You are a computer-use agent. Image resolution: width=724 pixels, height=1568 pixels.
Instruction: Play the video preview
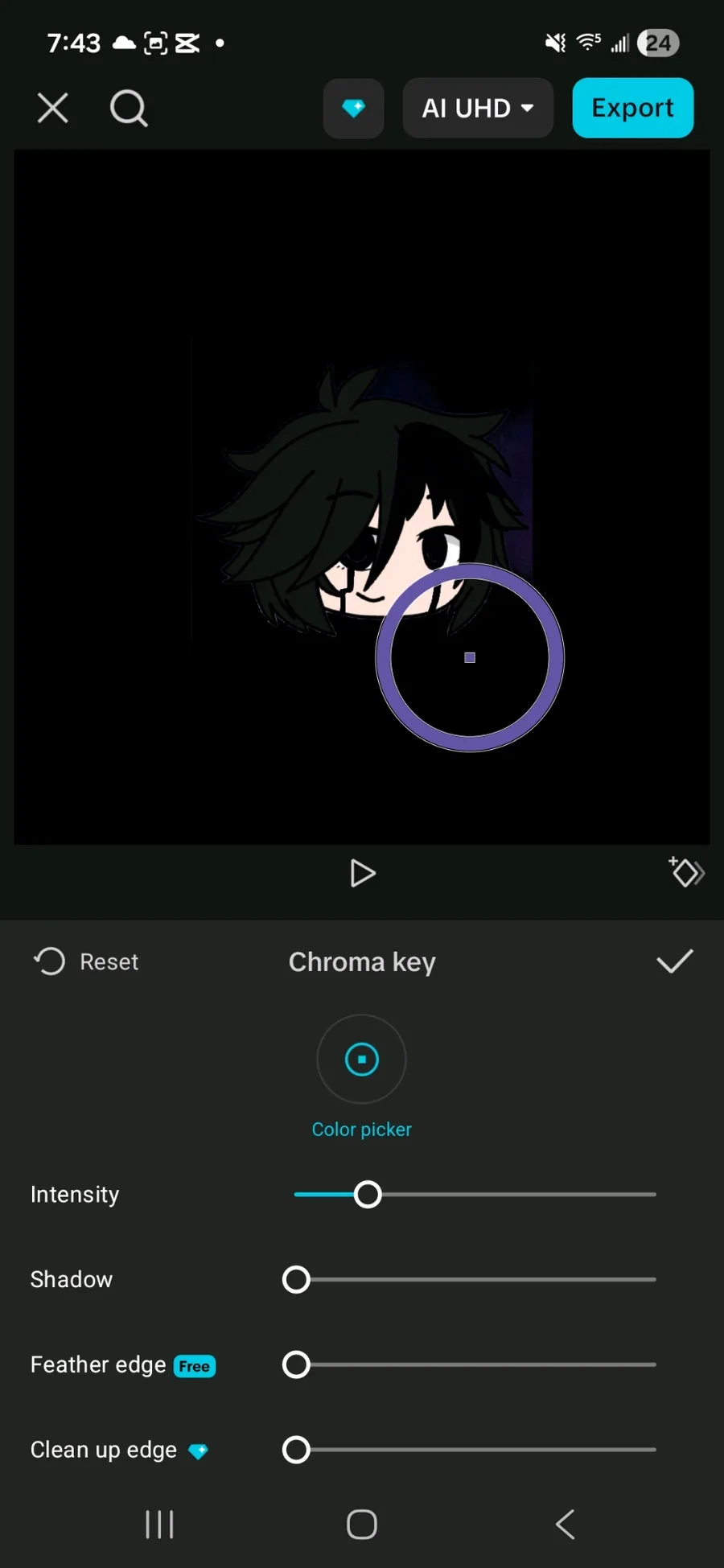point(362,873)
